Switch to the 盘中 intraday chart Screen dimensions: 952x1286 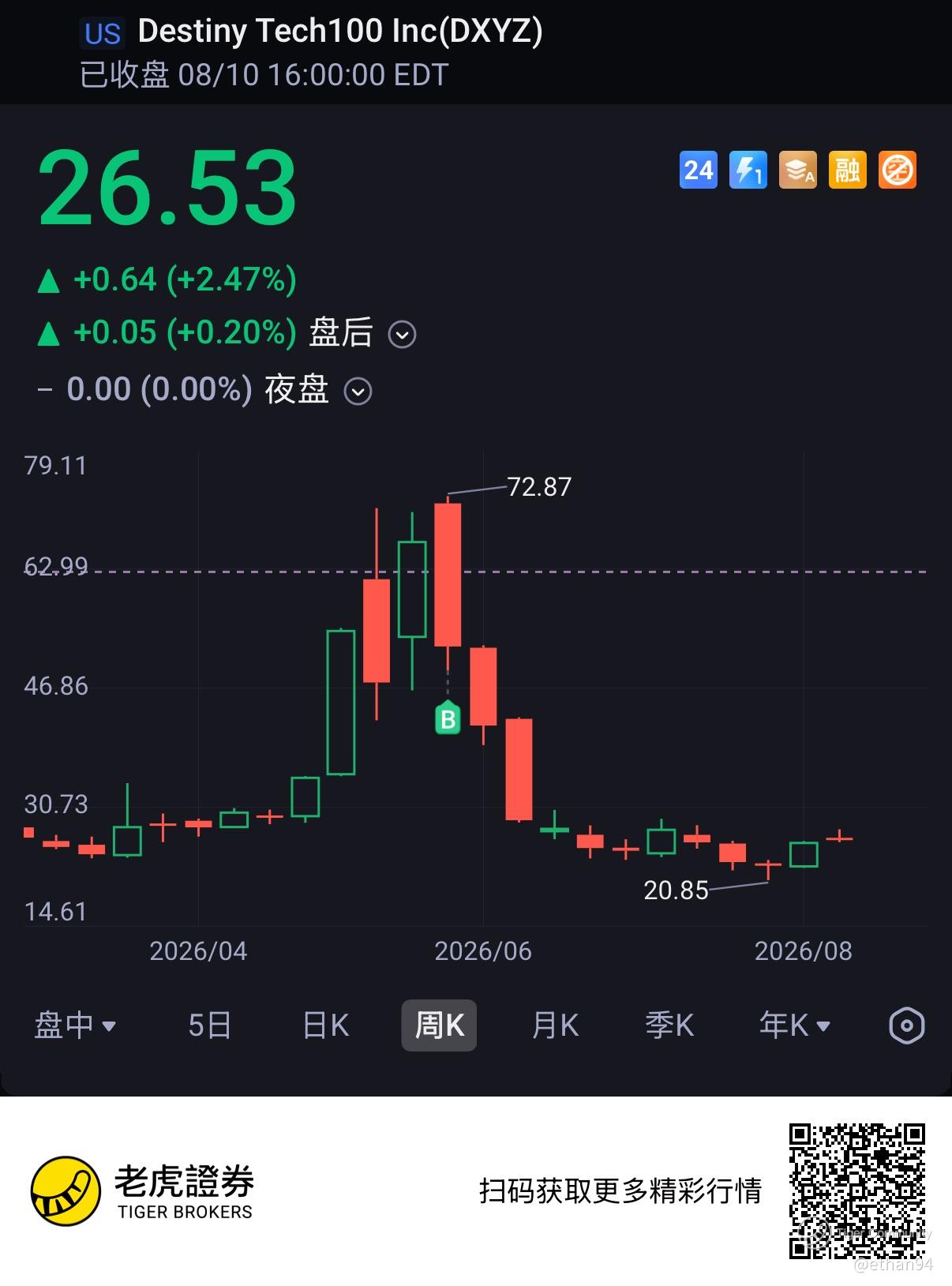coord(75,1025)
